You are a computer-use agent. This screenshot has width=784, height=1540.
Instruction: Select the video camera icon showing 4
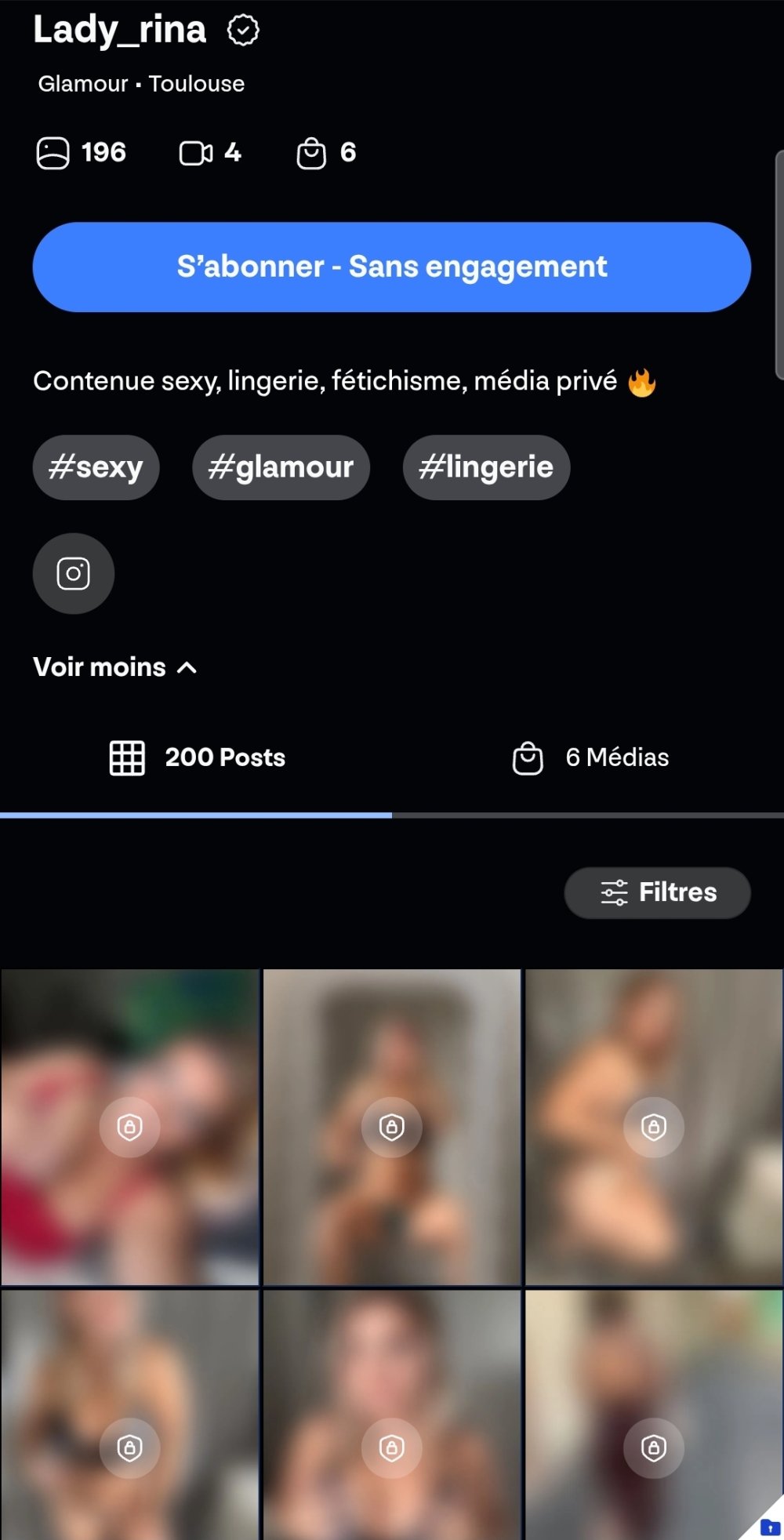click(x=196, y=152)
